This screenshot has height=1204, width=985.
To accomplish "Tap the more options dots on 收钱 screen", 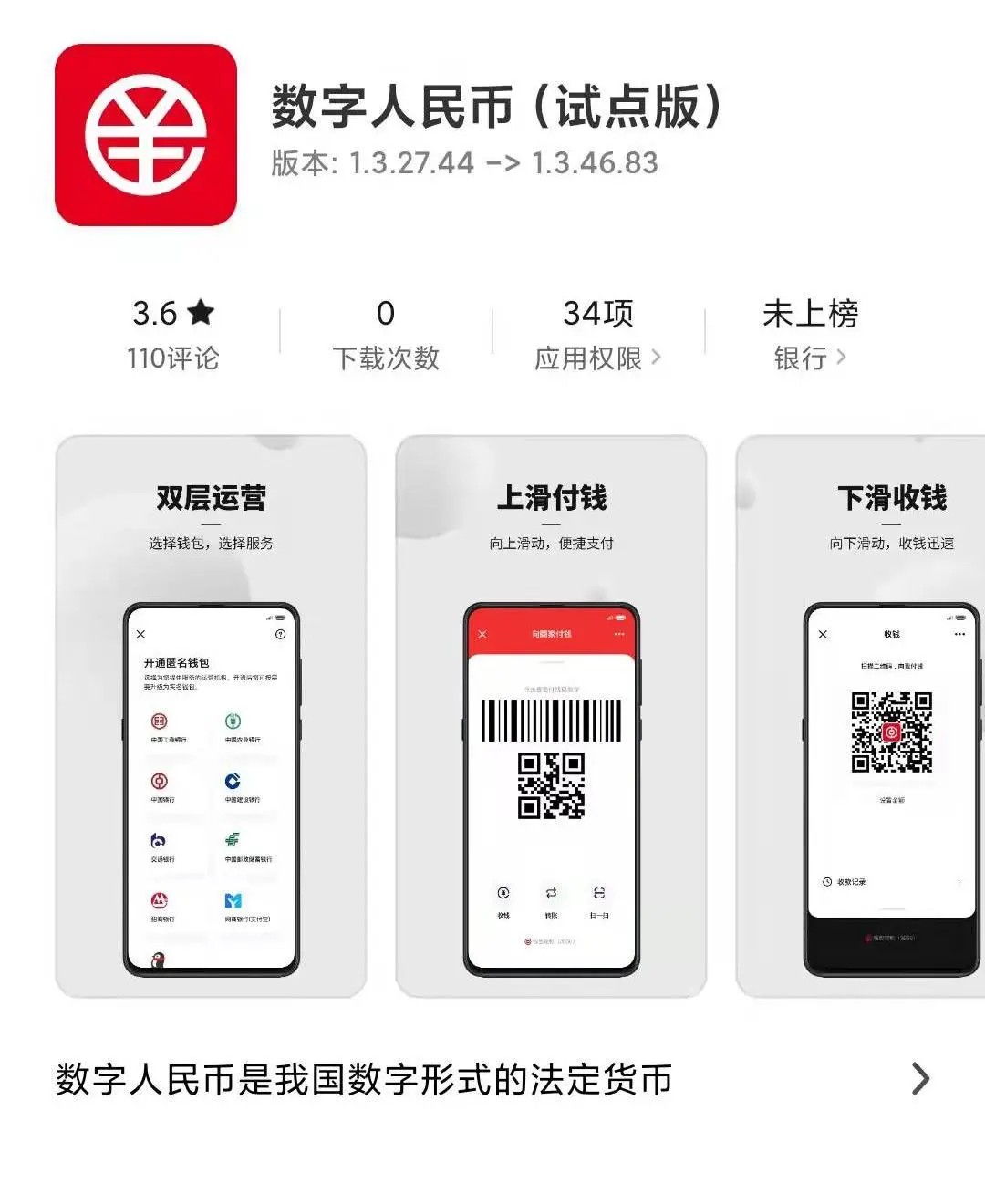I will click(x=958, y=634).
